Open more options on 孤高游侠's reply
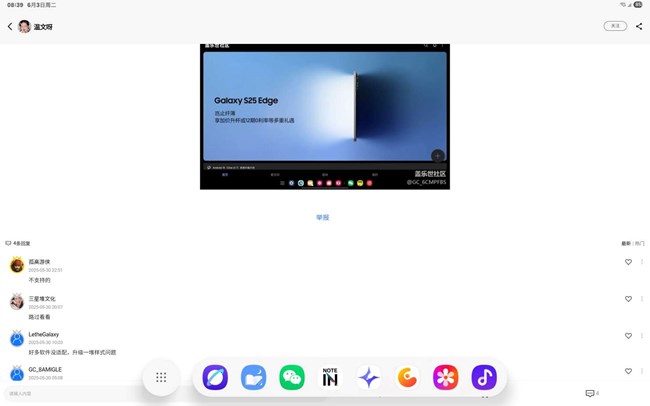Image resolution: width=650 pixels, height=406 pixels. click(x=642, y=262)
